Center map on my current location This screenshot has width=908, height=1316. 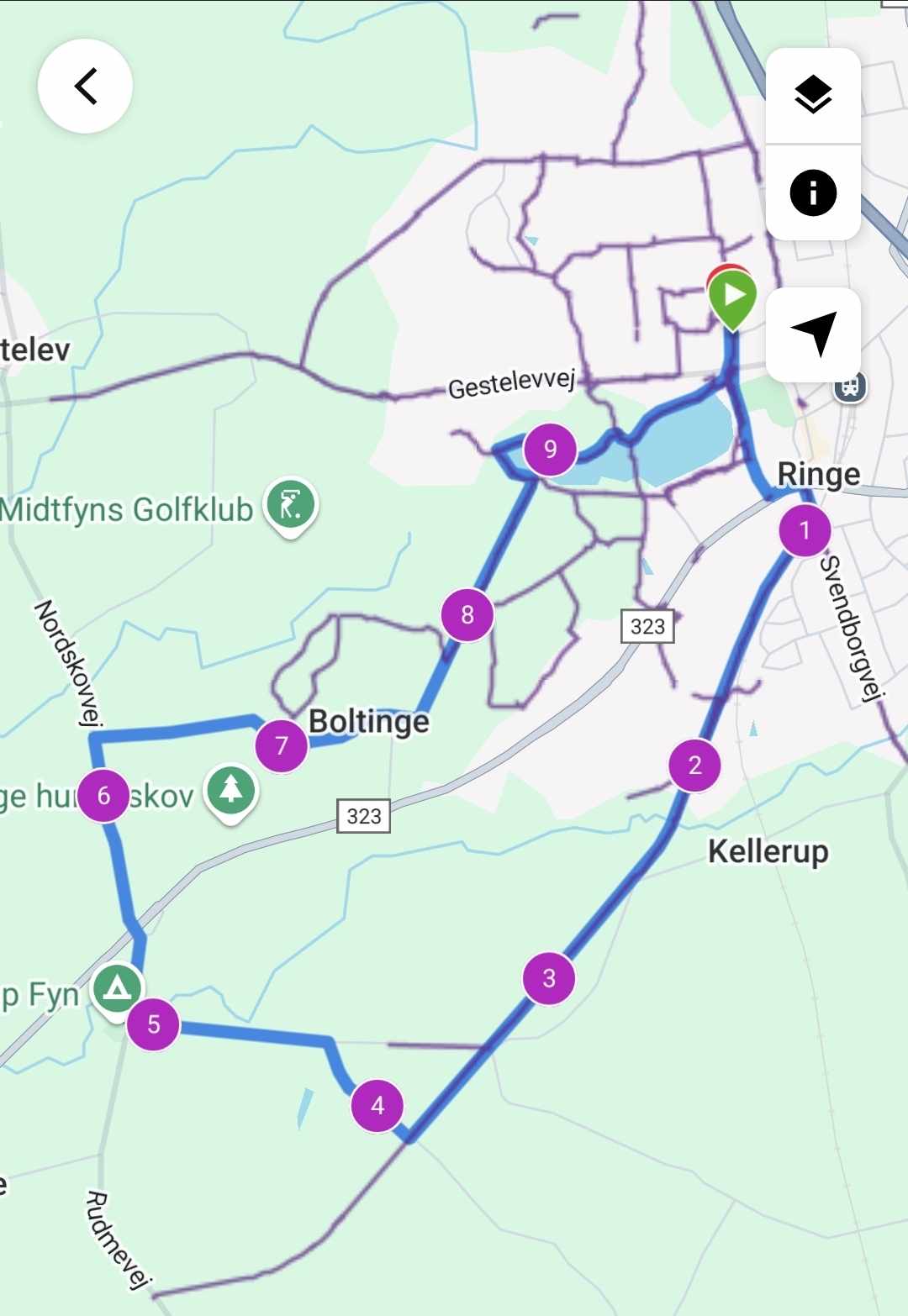[813, 334]
